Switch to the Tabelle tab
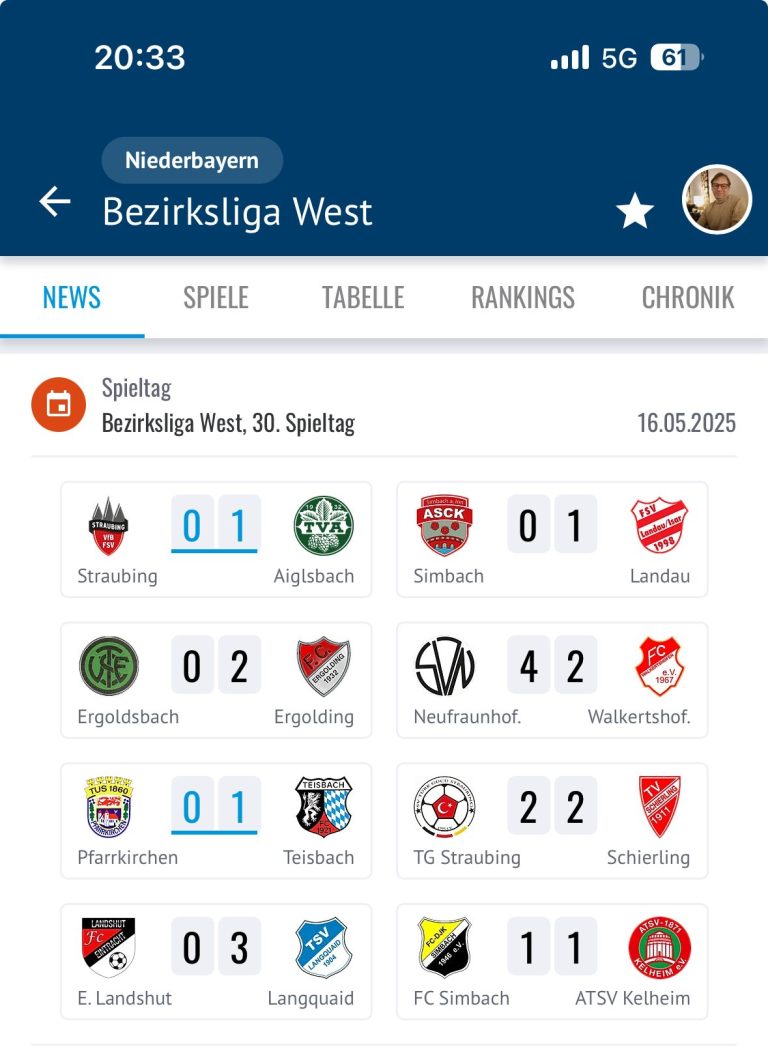Image resolution: width=768 pixels, height=1047 pixels. click(x=363, y=298)
